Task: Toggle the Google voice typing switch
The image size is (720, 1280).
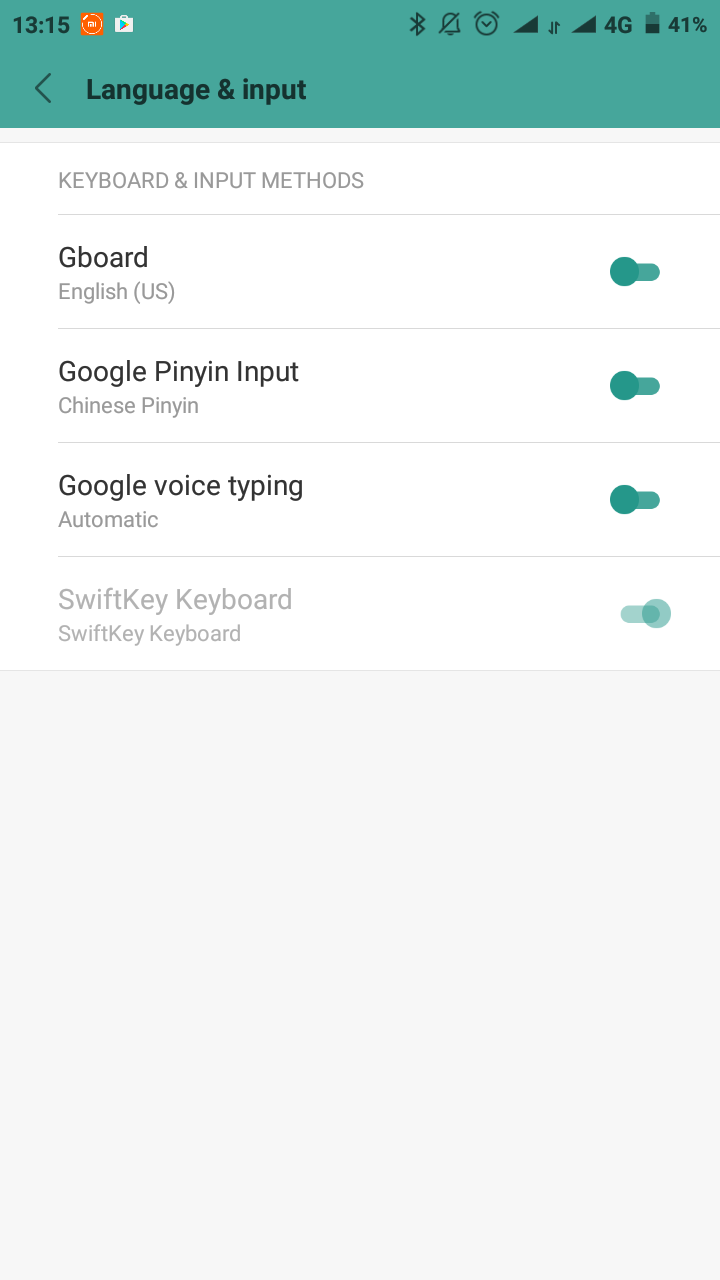Action: (635, 500)
